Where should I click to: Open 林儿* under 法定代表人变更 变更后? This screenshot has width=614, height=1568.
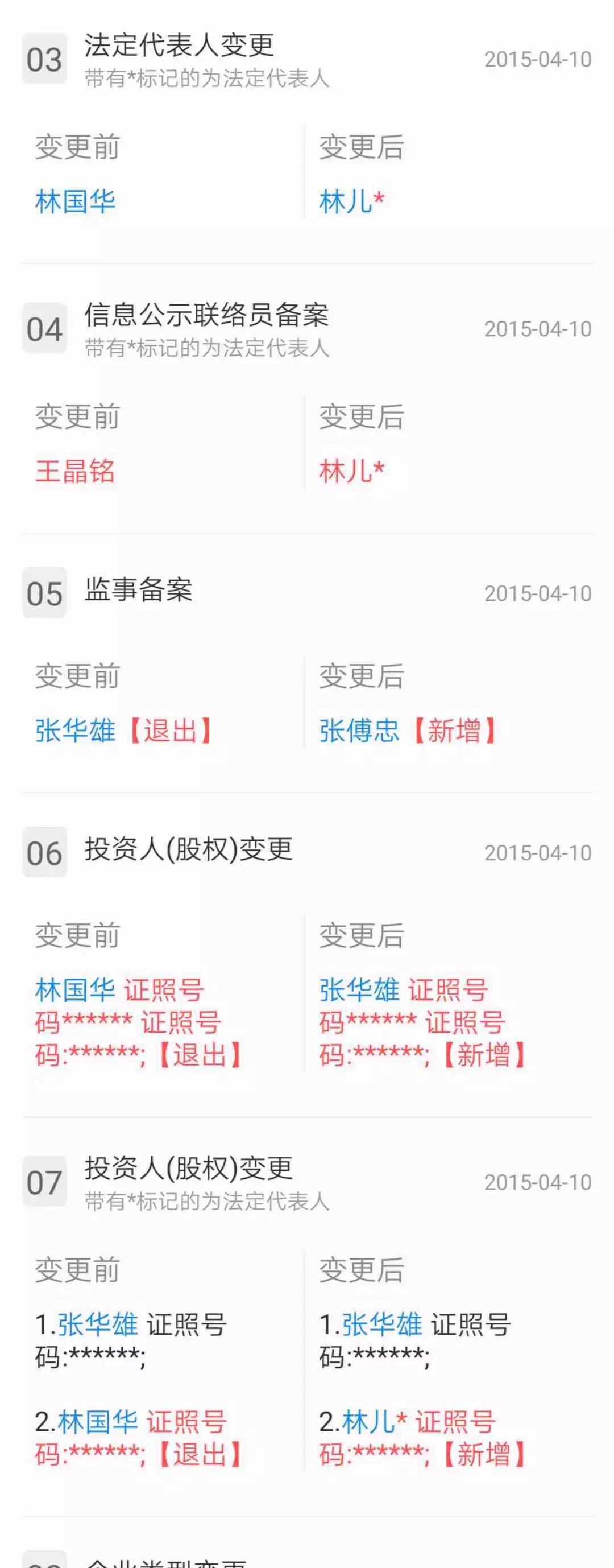pyautogui.click(x=351, y=201)
